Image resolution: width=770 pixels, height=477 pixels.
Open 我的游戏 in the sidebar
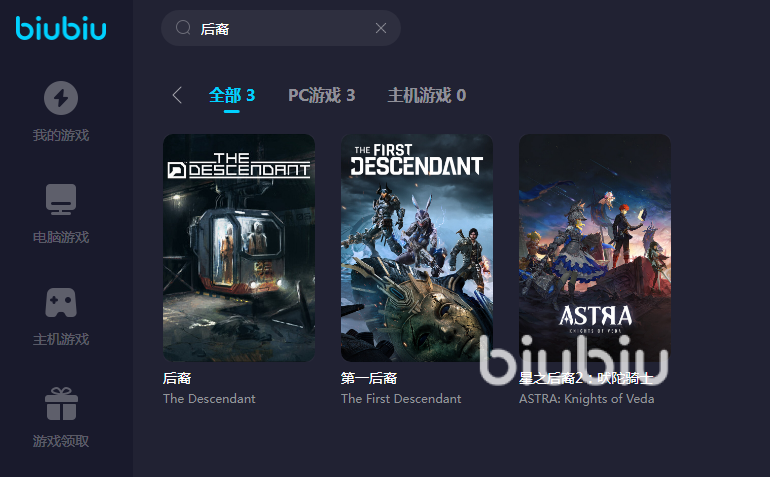tap(61, 111)
